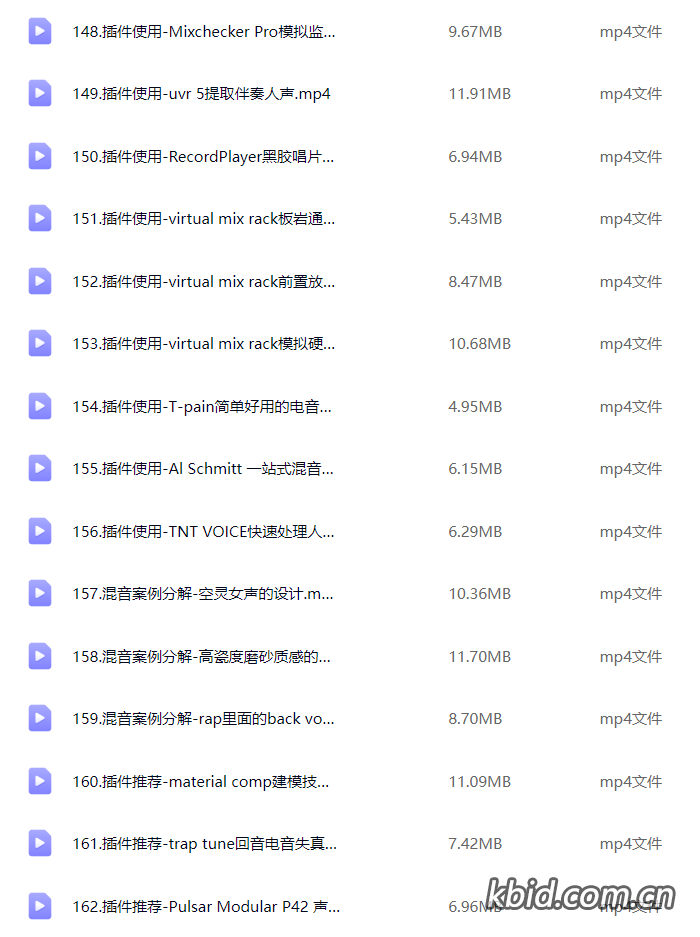Open file 158 高瓷度磨砂质感的

[201, 657]
